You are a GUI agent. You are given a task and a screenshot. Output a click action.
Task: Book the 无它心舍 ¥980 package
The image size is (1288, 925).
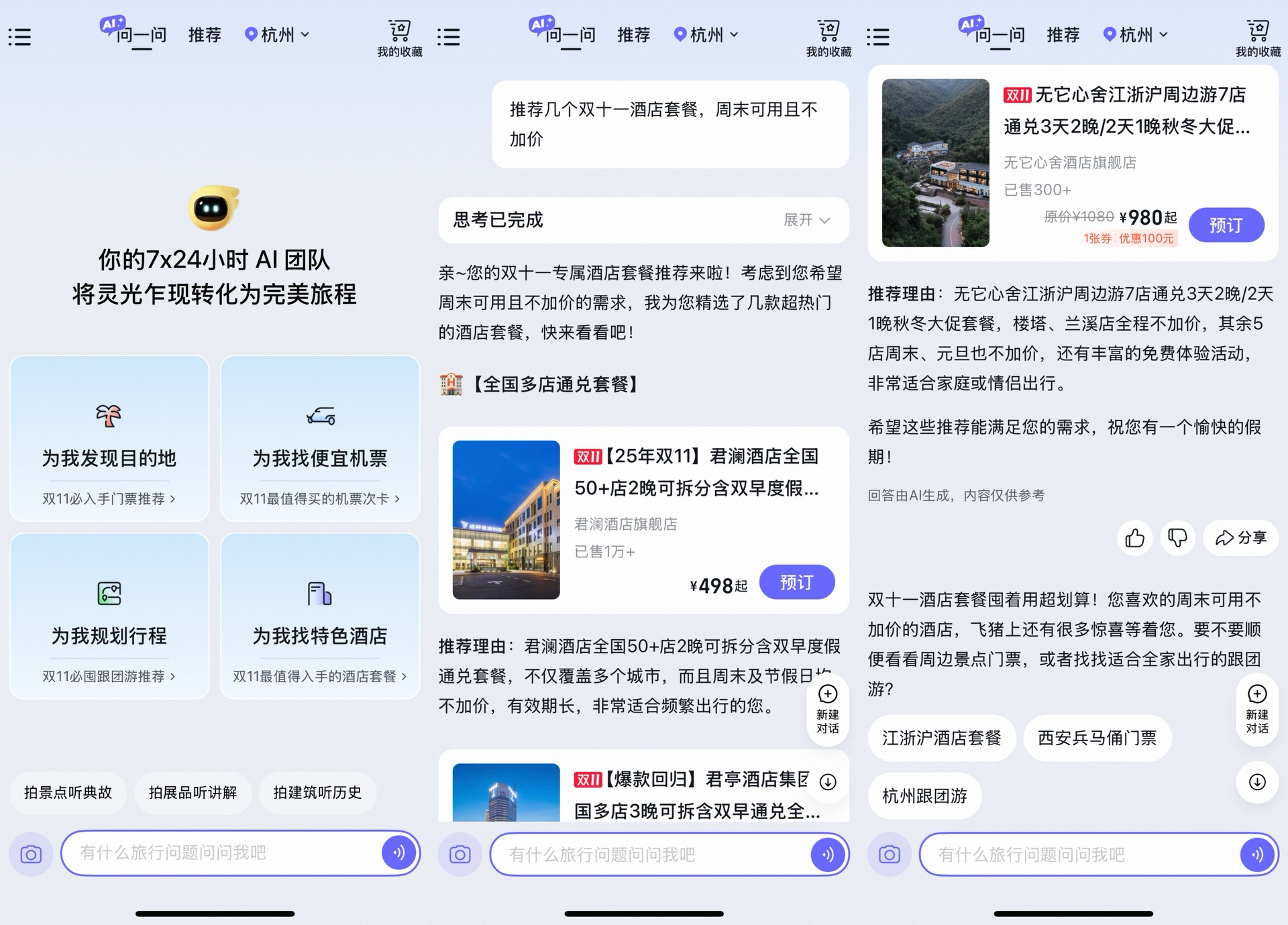point(1226,225)
